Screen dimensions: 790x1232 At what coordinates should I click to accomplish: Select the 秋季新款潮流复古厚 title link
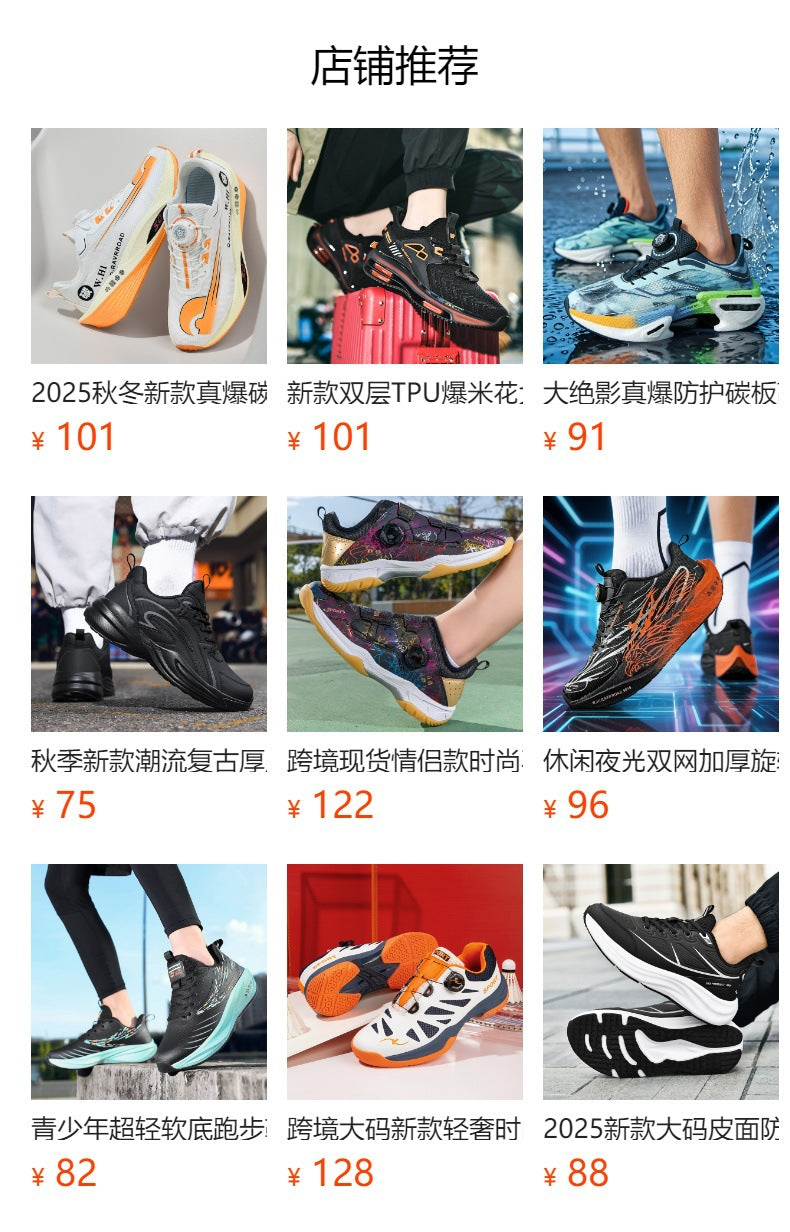click(x=148, y=760)
